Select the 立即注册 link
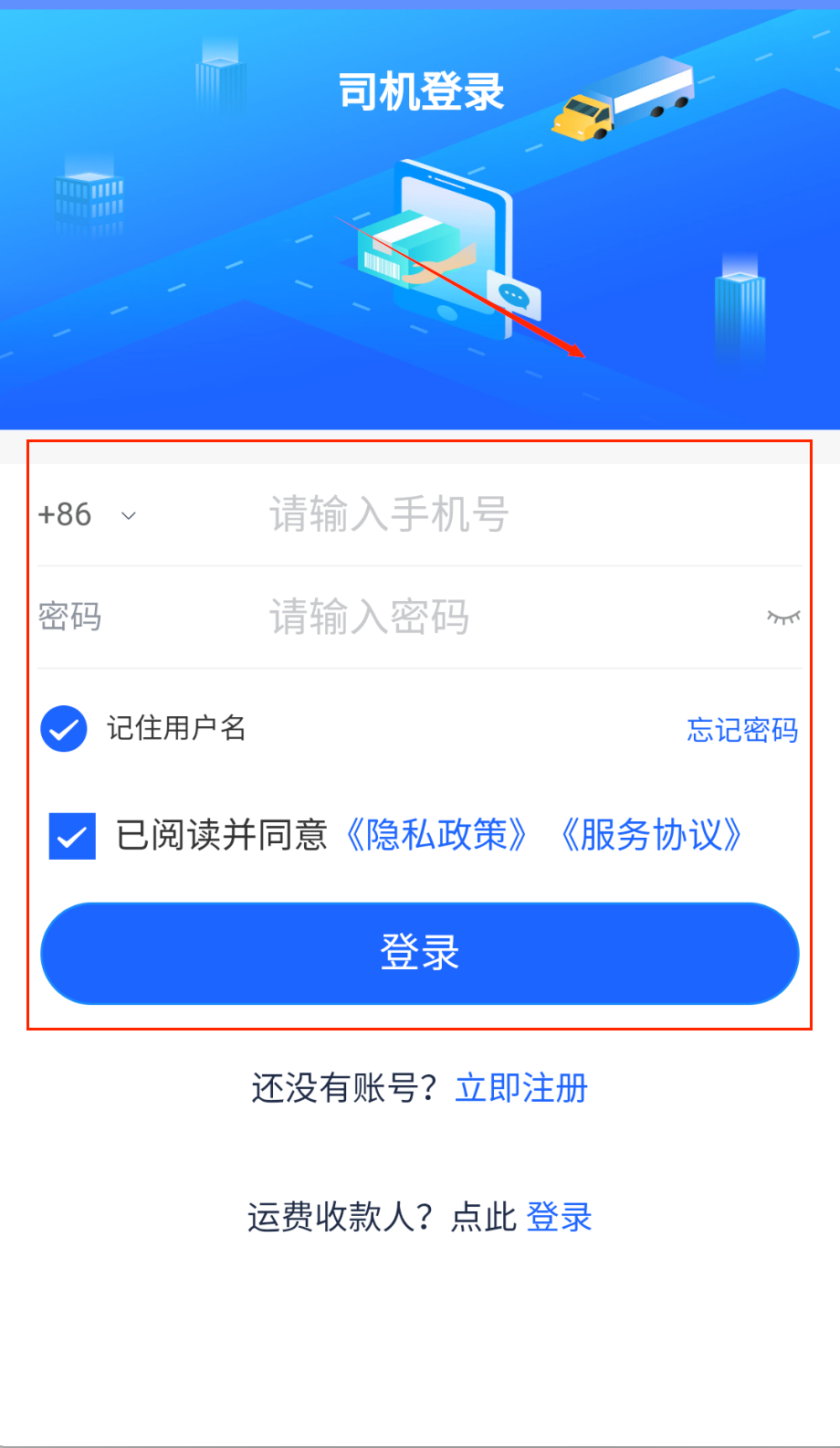 click(x=521, y=1088)
